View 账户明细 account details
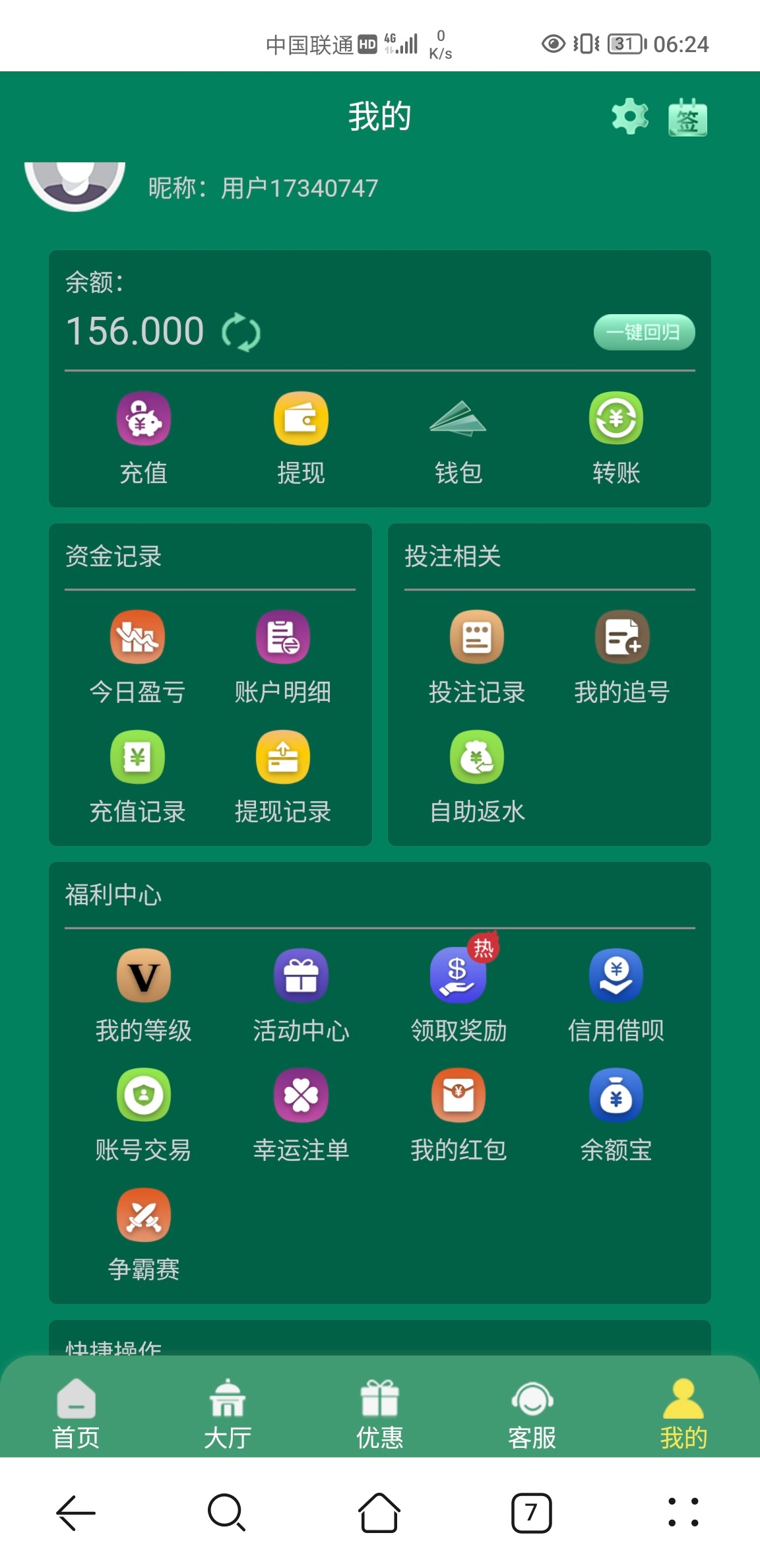Screen dimensions: 760x1568 pyautogui.click(x=282, y=638)
